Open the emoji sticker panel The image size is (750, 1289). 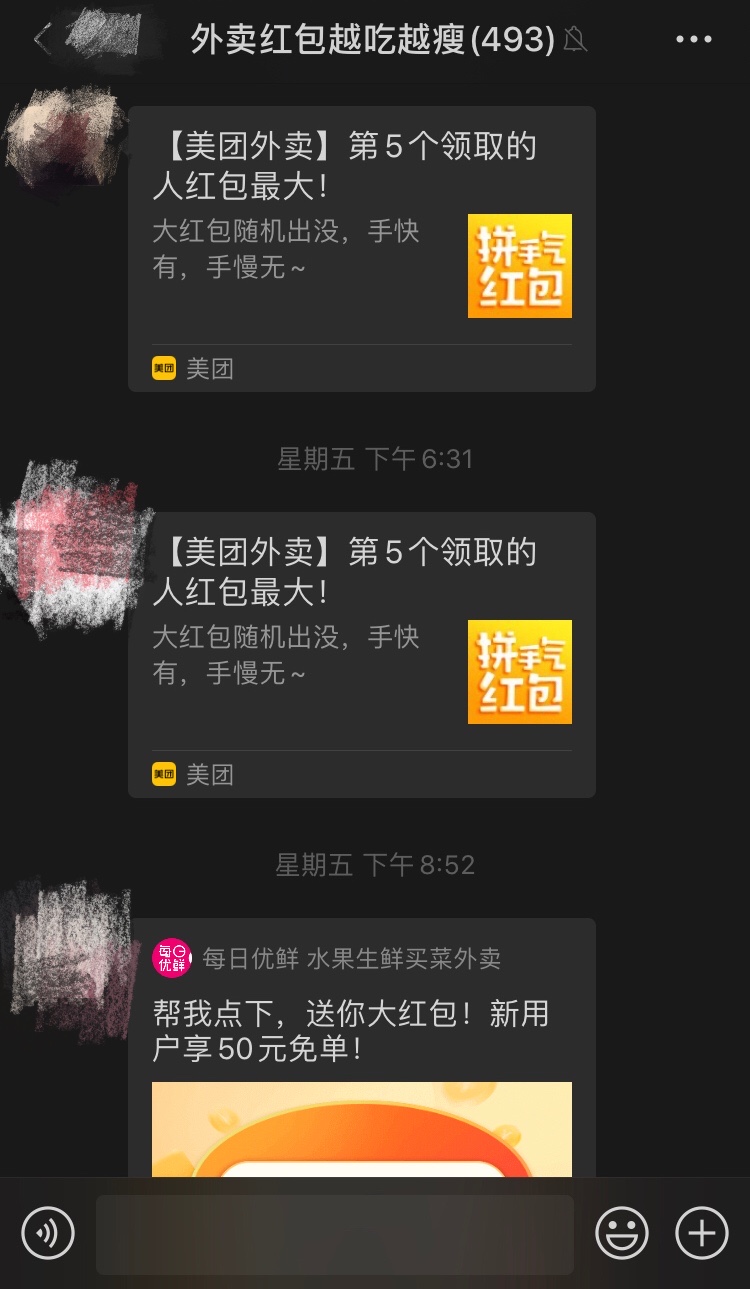[622, 1233]
